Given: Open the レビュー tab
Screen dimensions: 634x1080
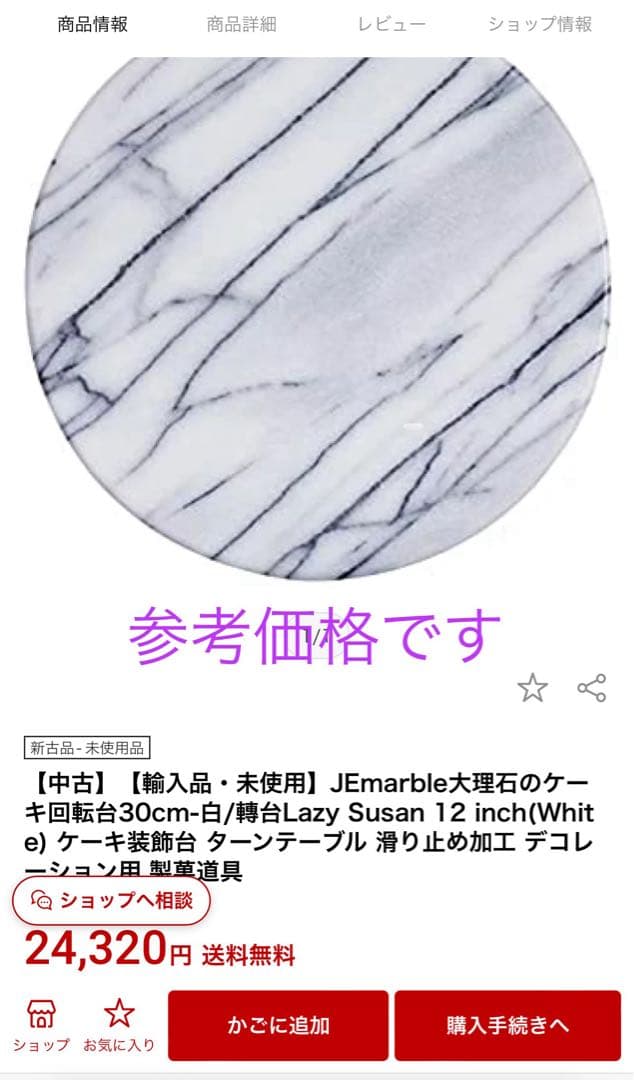Looking at the screenshot, I should 392,25.
